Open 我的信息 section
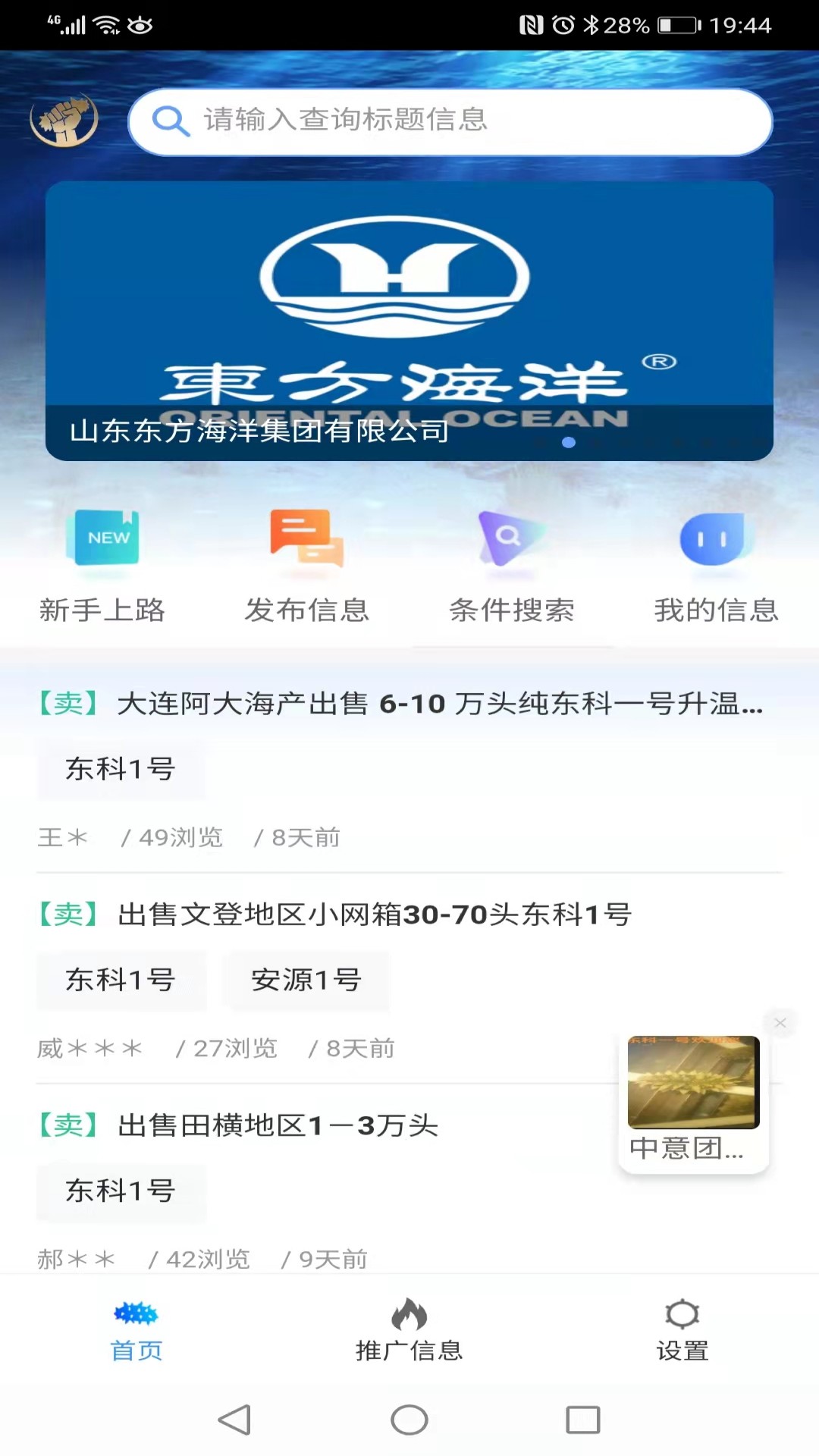The image size is (819, 1456). [x=716, y=566]
